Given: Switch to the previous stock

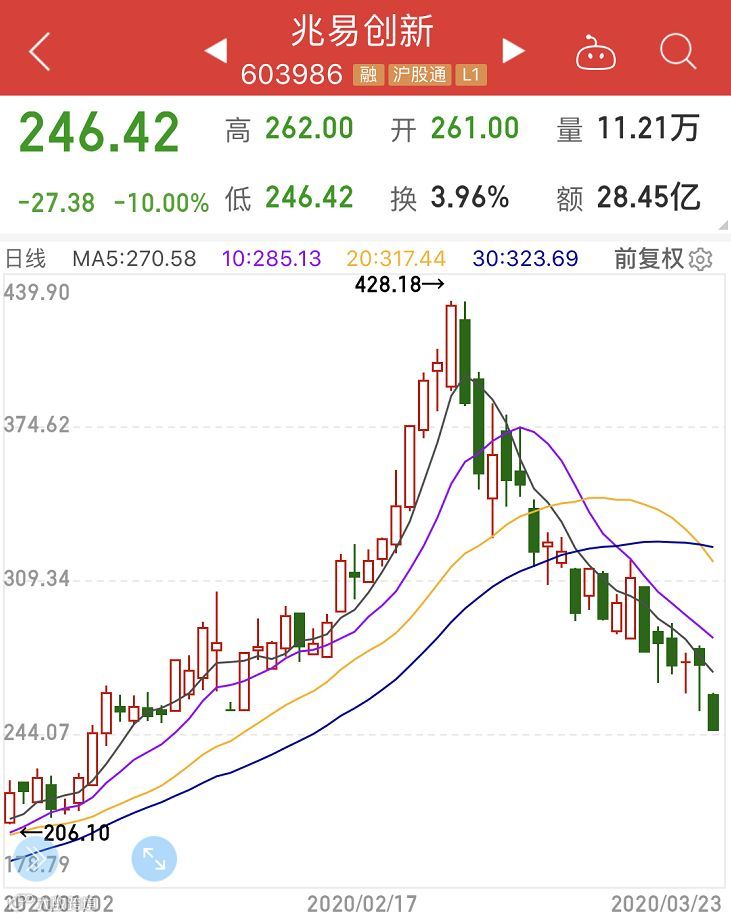Looking at the screenshot, I should click(x=215, y=50).
